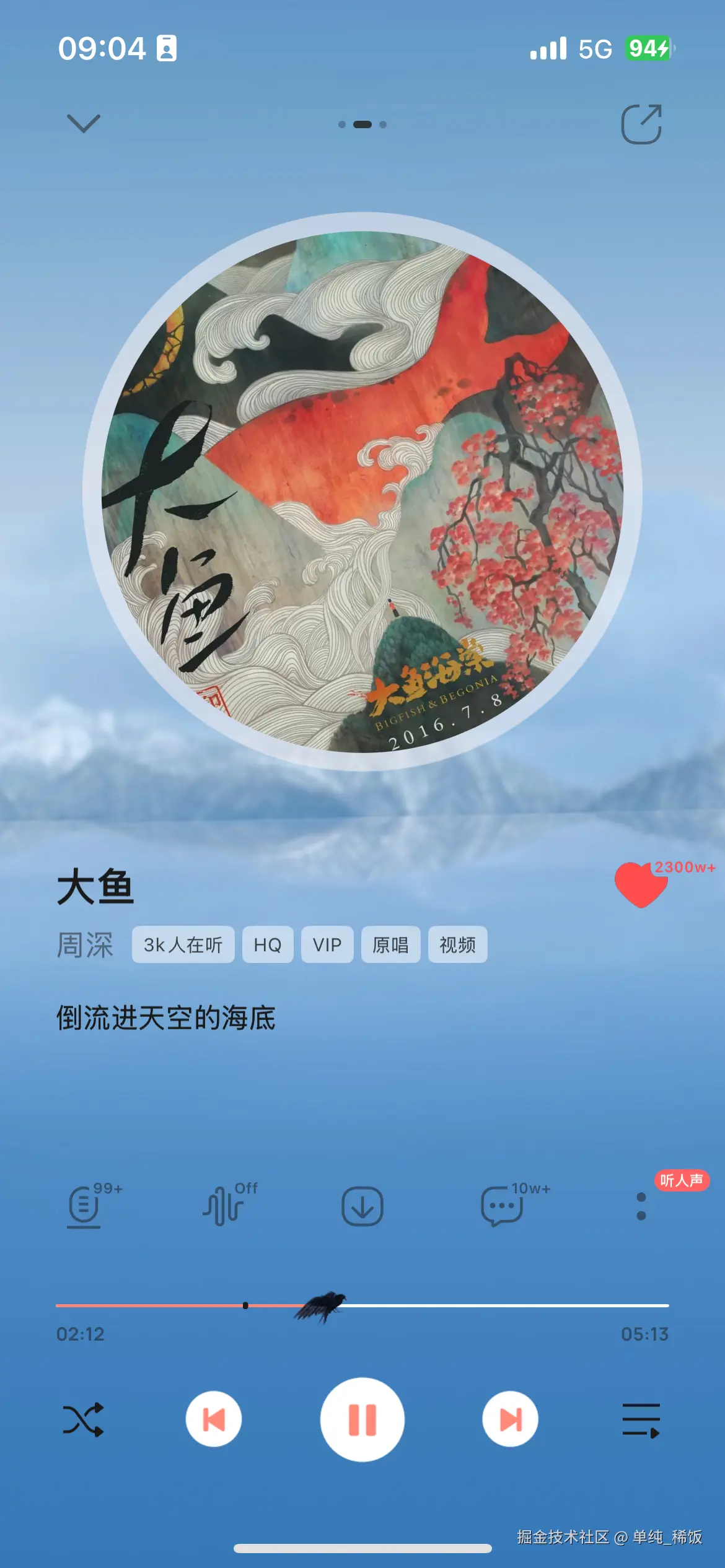Unlike the song with the red heart
This screenshot has height=1568, width=725.
pyautogui.click(x=641, y=884)
